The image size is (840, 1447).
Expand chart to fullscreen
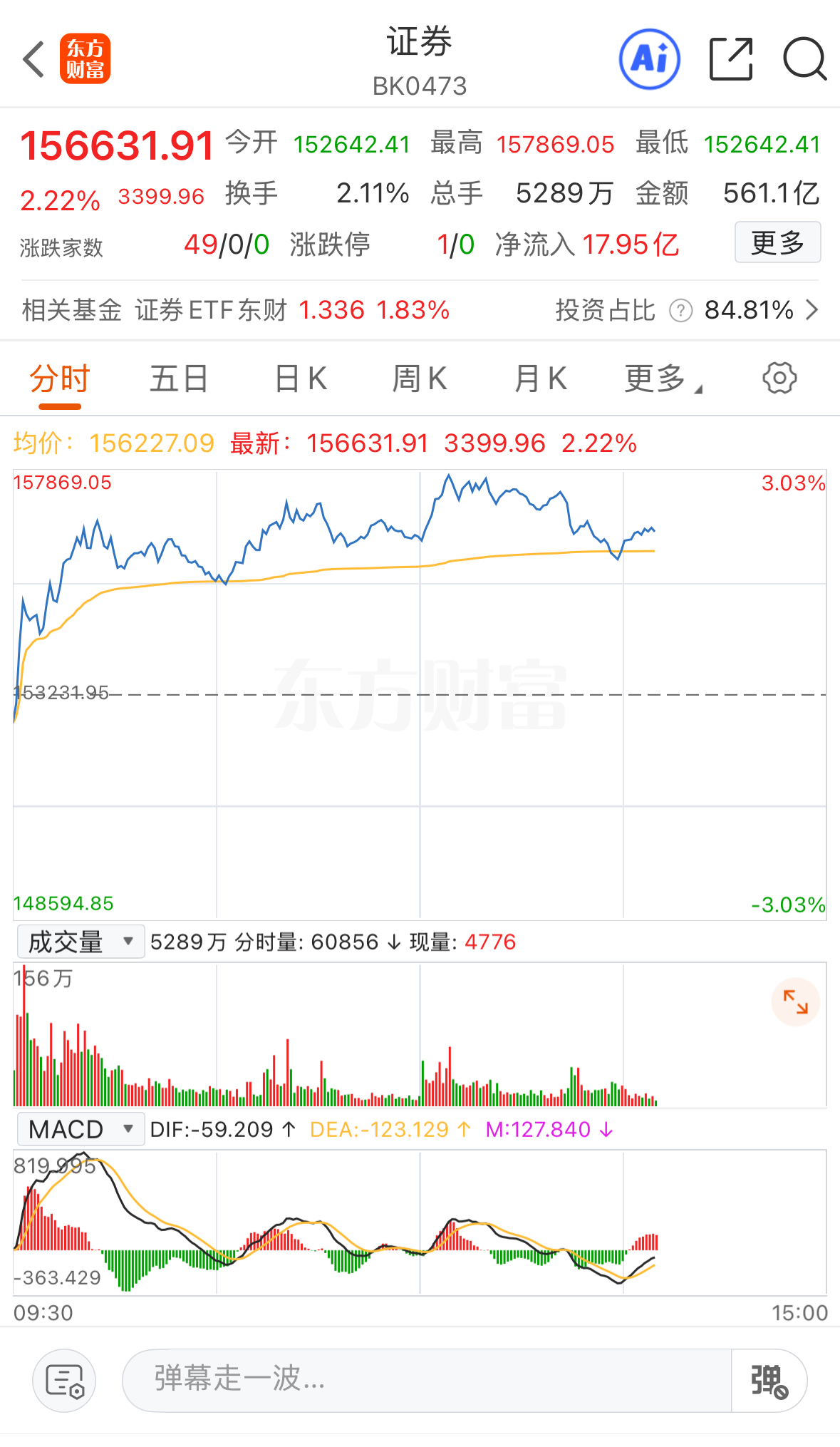(795, 1001)
